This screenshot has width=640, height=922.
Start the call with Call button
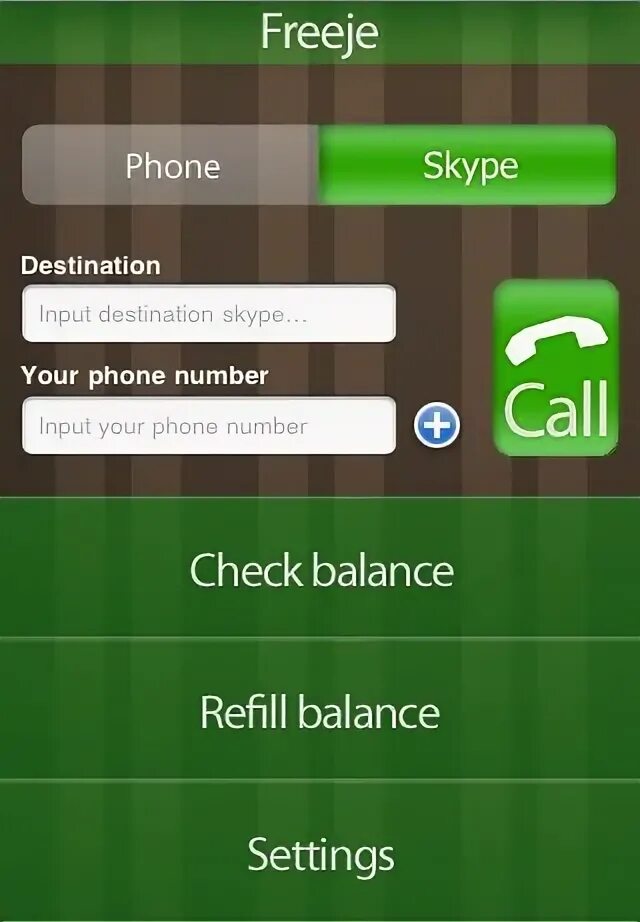click(556, 368)
